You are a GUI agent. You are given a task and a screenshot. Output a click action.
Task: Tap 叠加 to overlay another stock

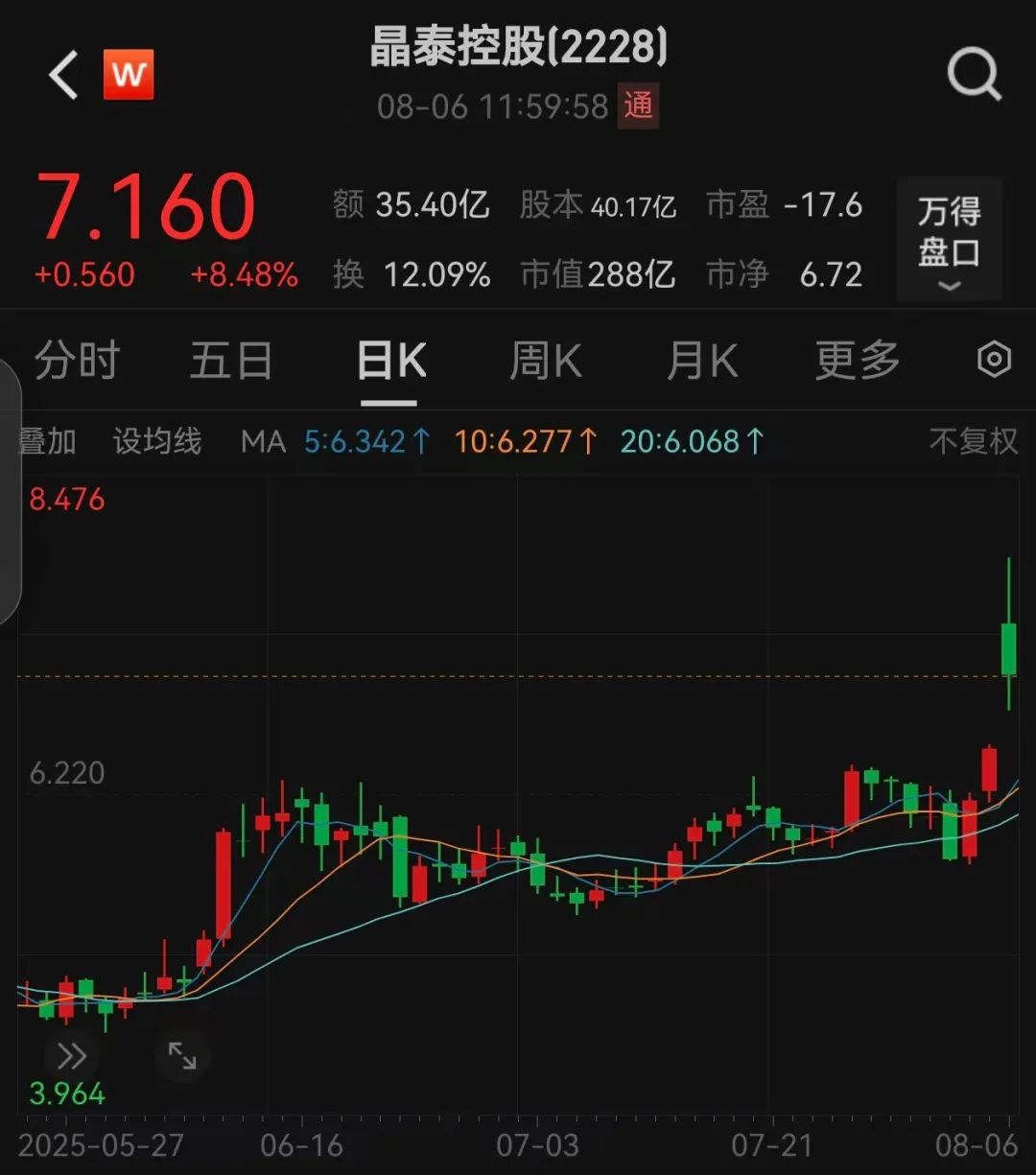(48, 441)
